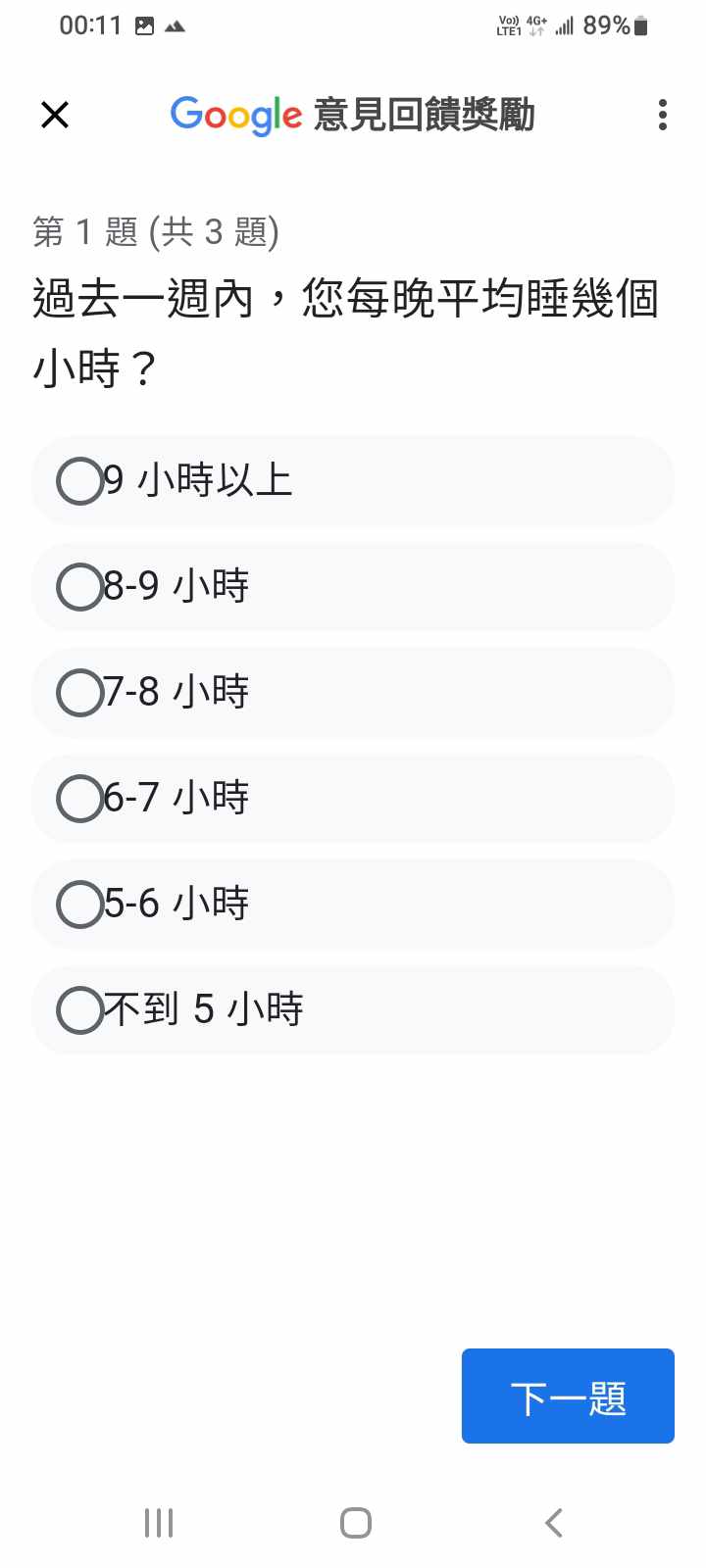Select 6-7 小時 as your answer
Image resolution: width=706 pixels, height=1568 pixels.
click(80, 798)
